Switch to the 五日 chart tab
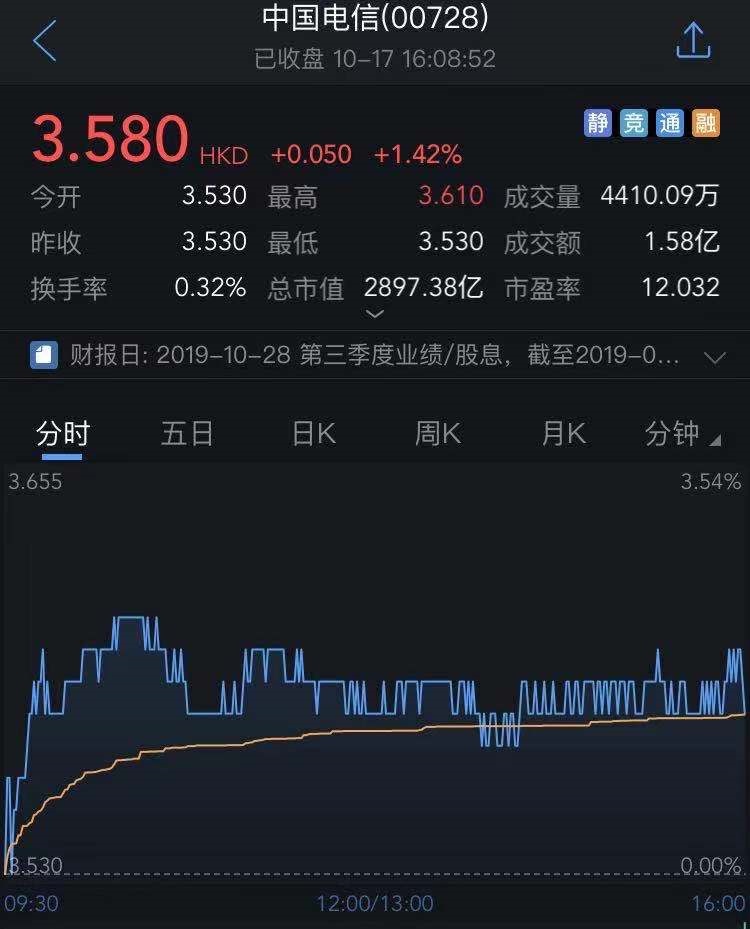This screenshot has width=750, height=929. [187, 434]
